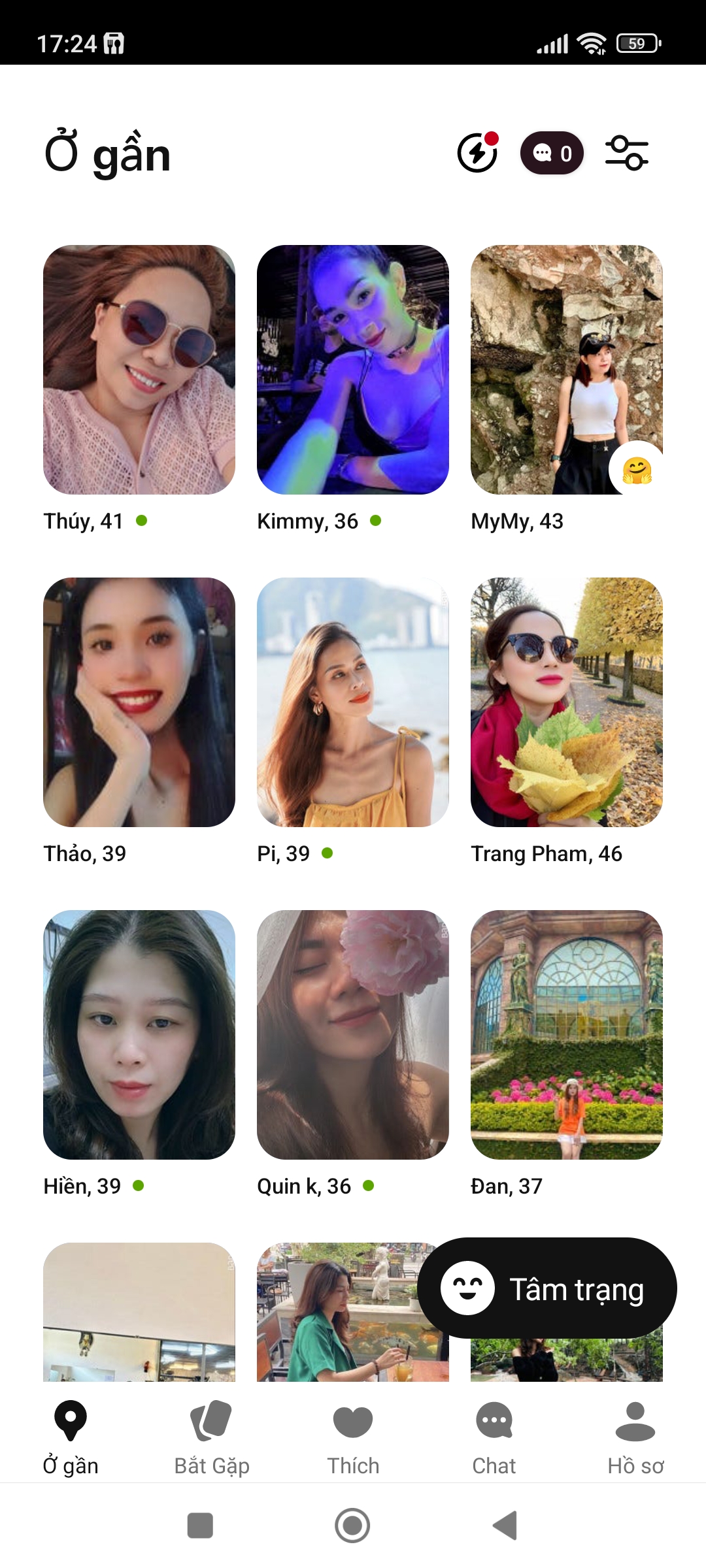This screenshot has width=706, height=1568.
Task: View Kimmy, 36 profile card
Action: [x=353, y=370]
